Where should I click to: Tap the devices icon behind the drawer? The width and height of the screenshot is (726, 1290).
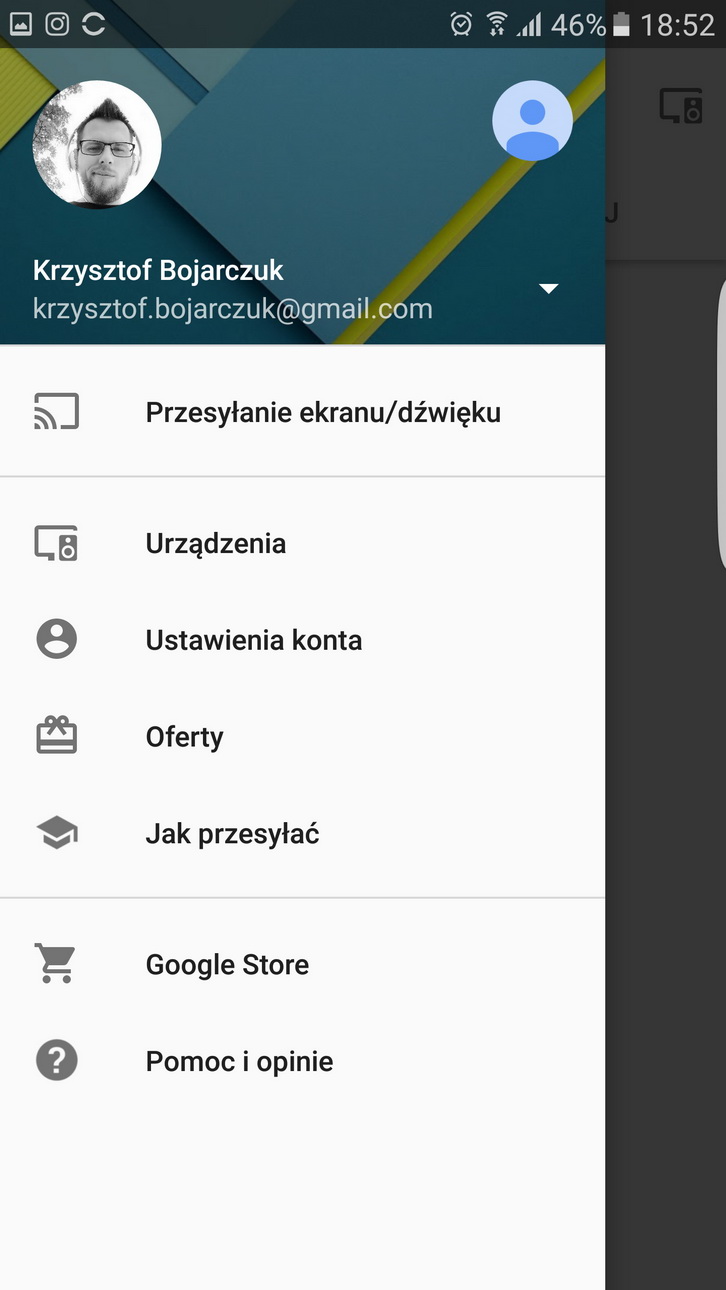(681, 105)
